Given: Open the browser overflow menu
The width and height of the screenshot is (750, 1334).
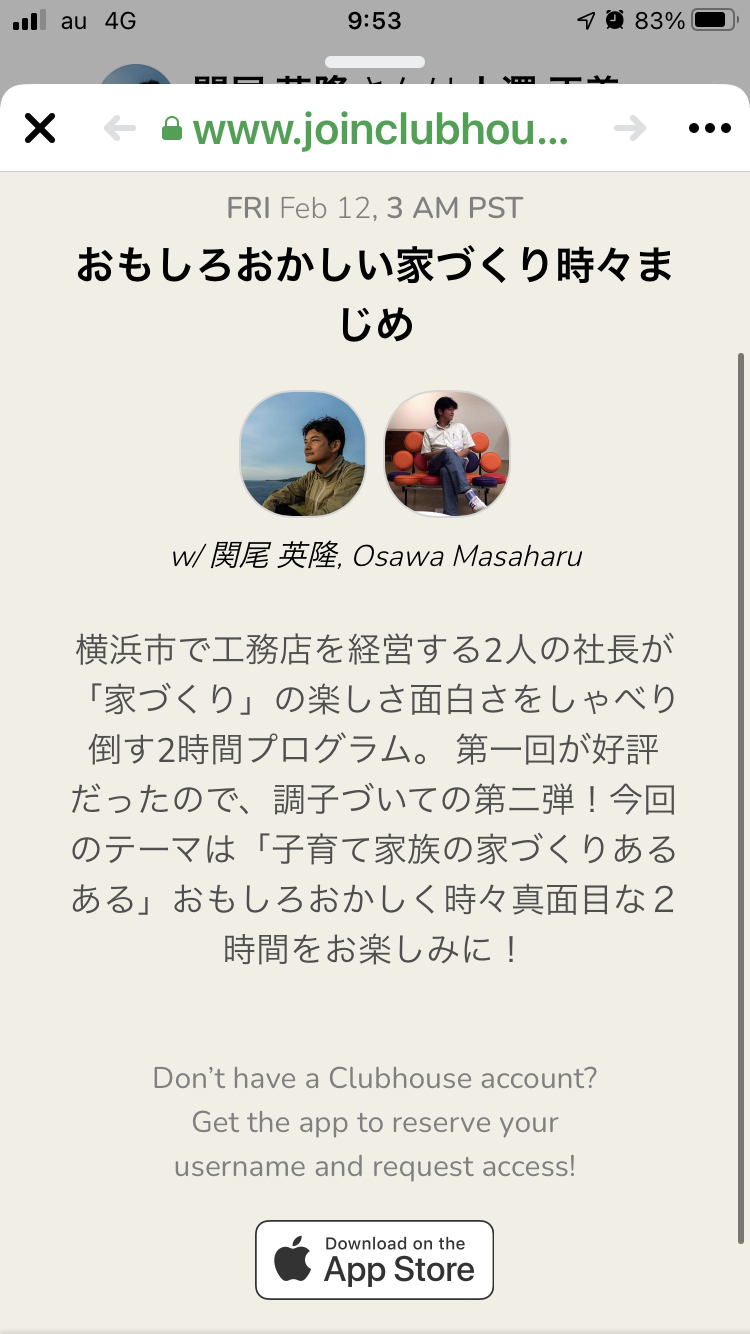Looking at the screenshot, I should click(x=710, y=128).
